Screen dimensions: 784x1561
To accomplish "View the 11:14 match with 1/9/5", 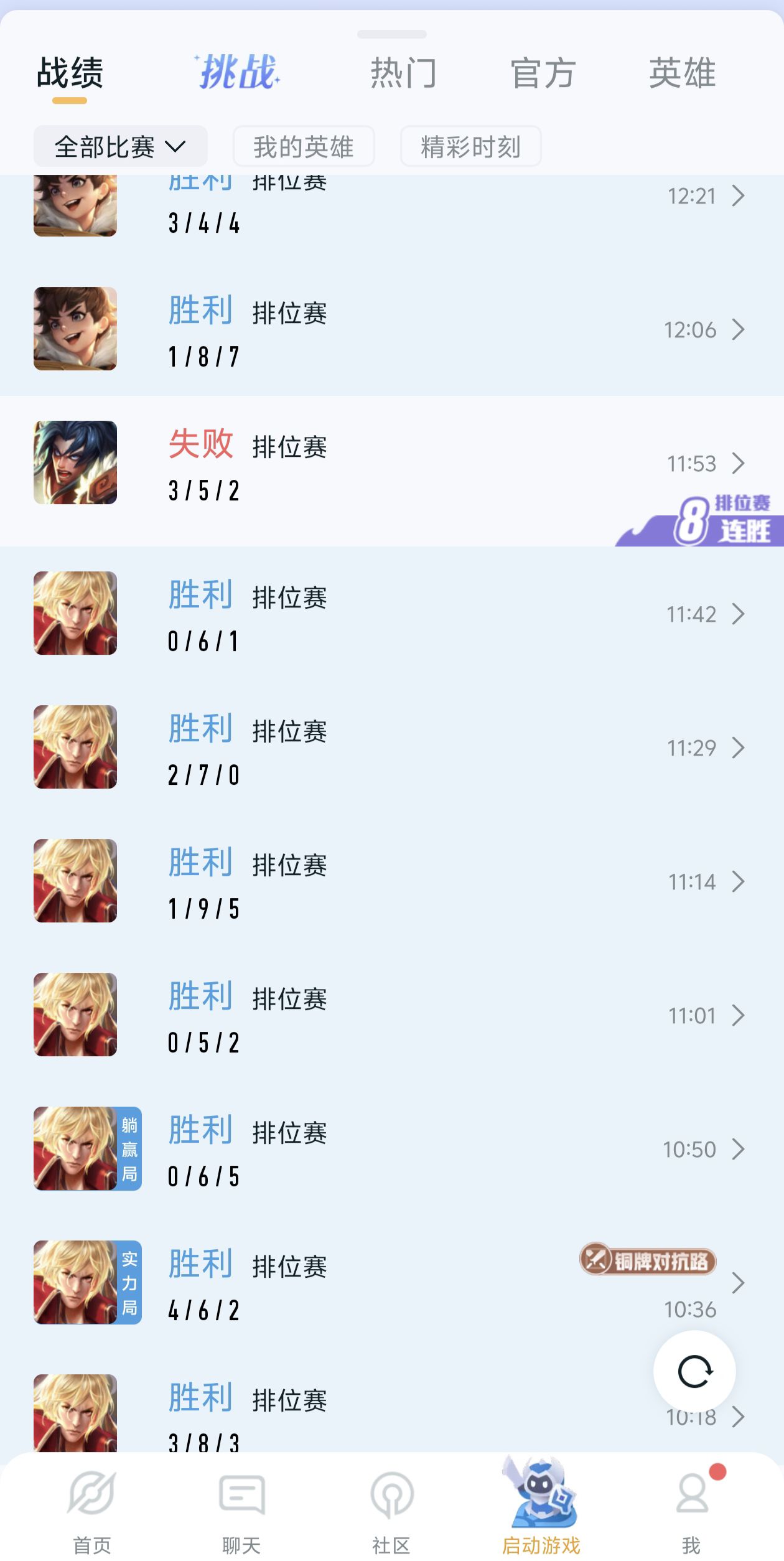I will [392, 881].
